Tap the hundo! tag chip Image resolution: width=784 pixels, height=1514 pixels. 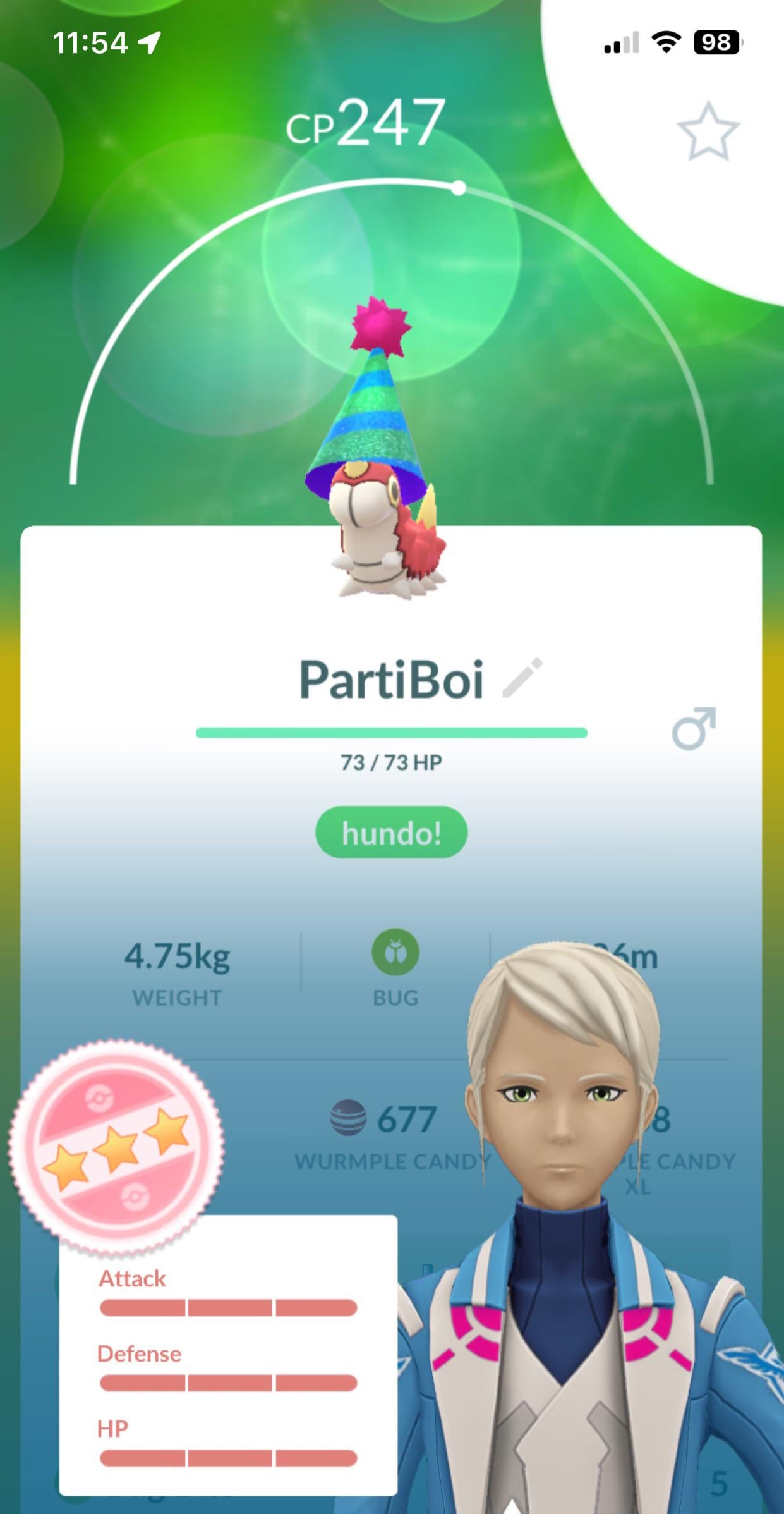391,833
